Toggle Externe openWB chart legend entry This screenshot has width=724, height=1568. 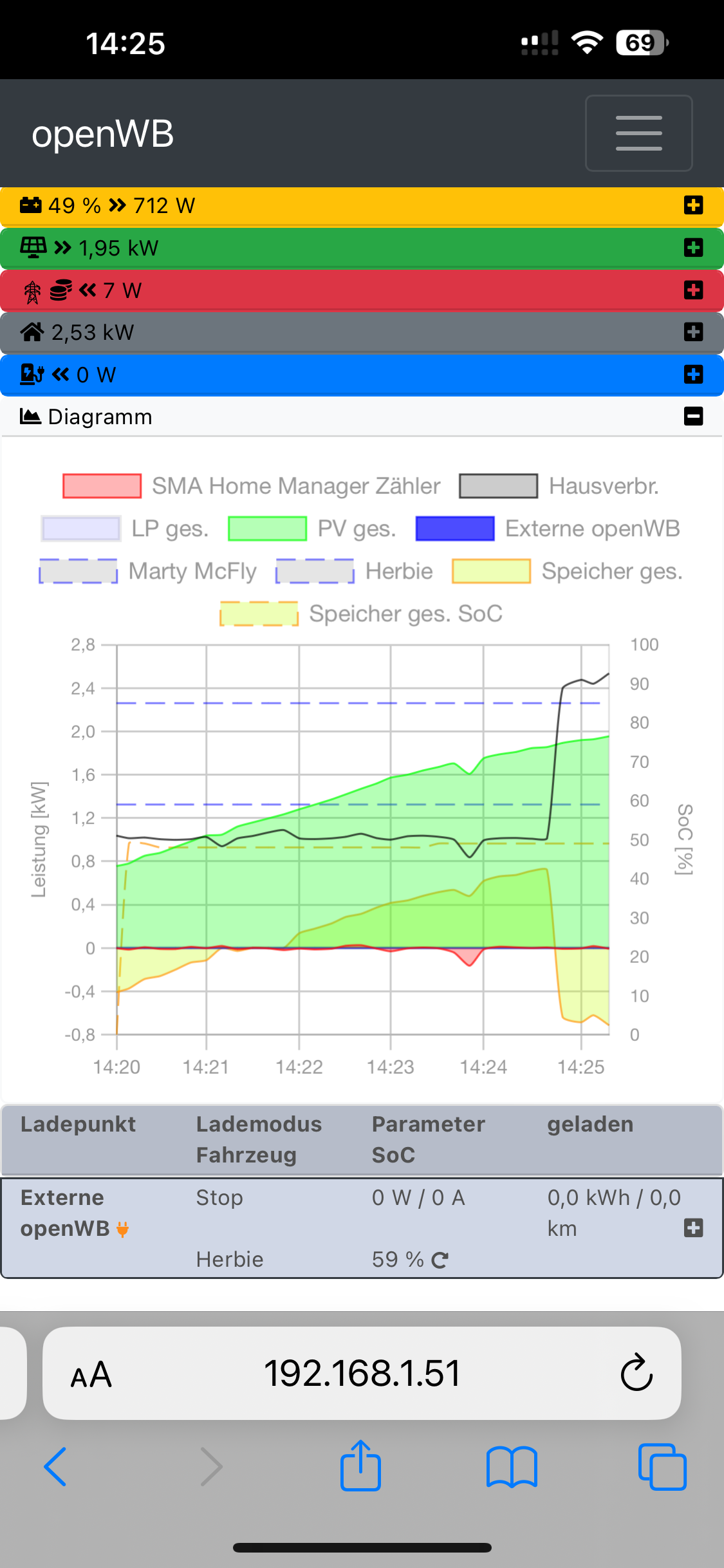tap(548, 528)
